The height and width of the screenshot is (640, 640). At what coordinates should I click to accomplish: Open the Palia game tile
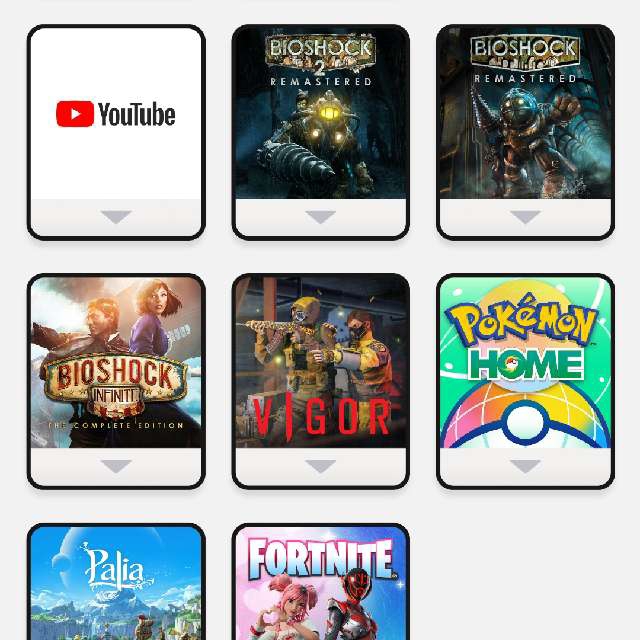pos(116,584)
